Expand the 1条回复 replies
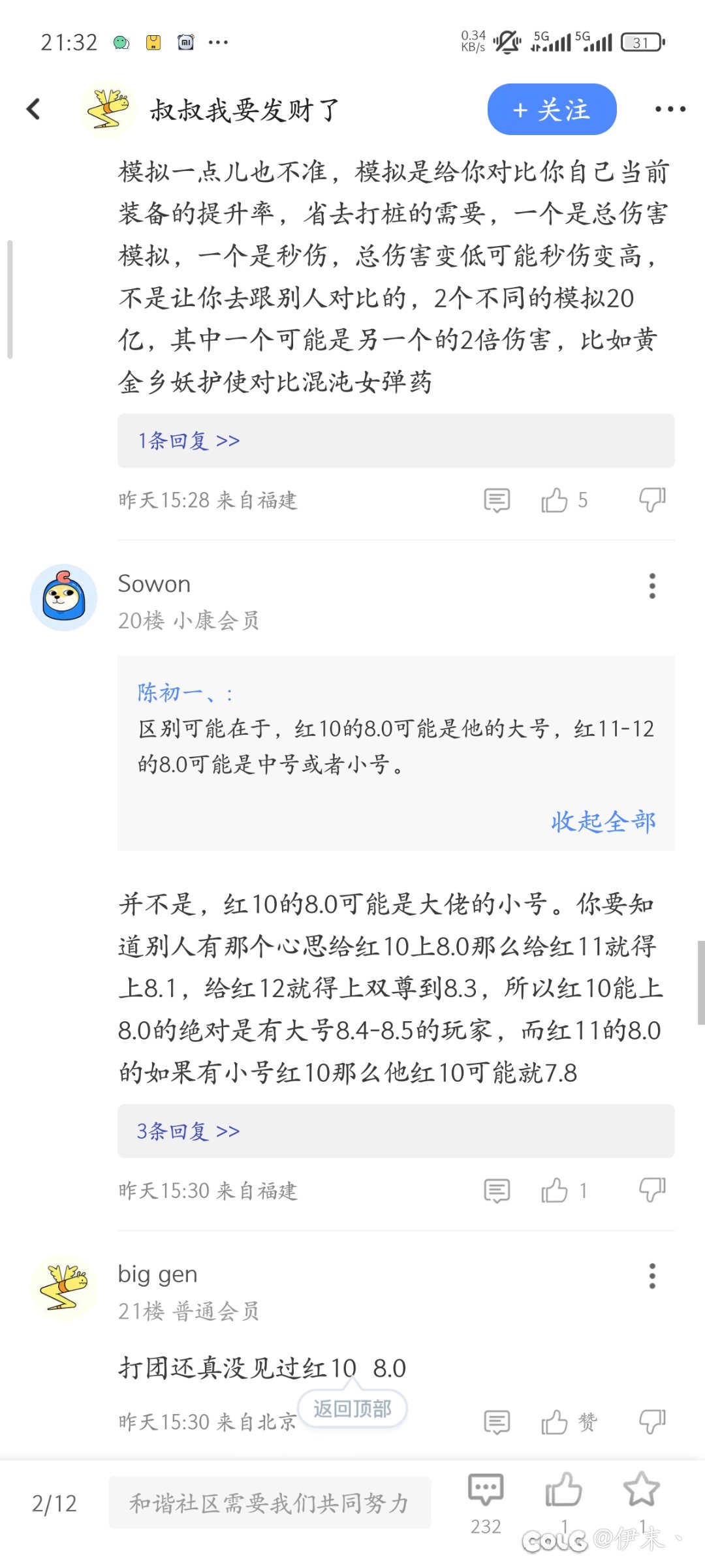 tap(189, 441)
